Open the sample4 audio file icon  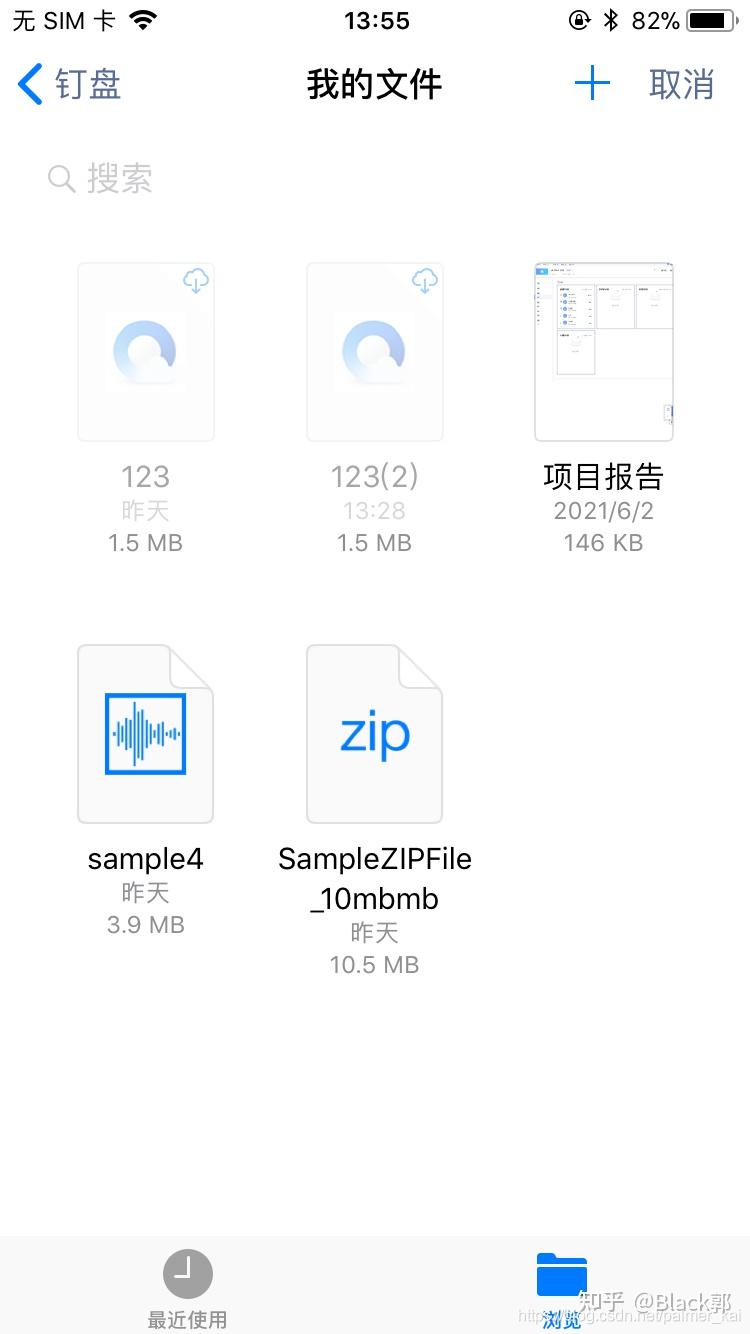145,733
